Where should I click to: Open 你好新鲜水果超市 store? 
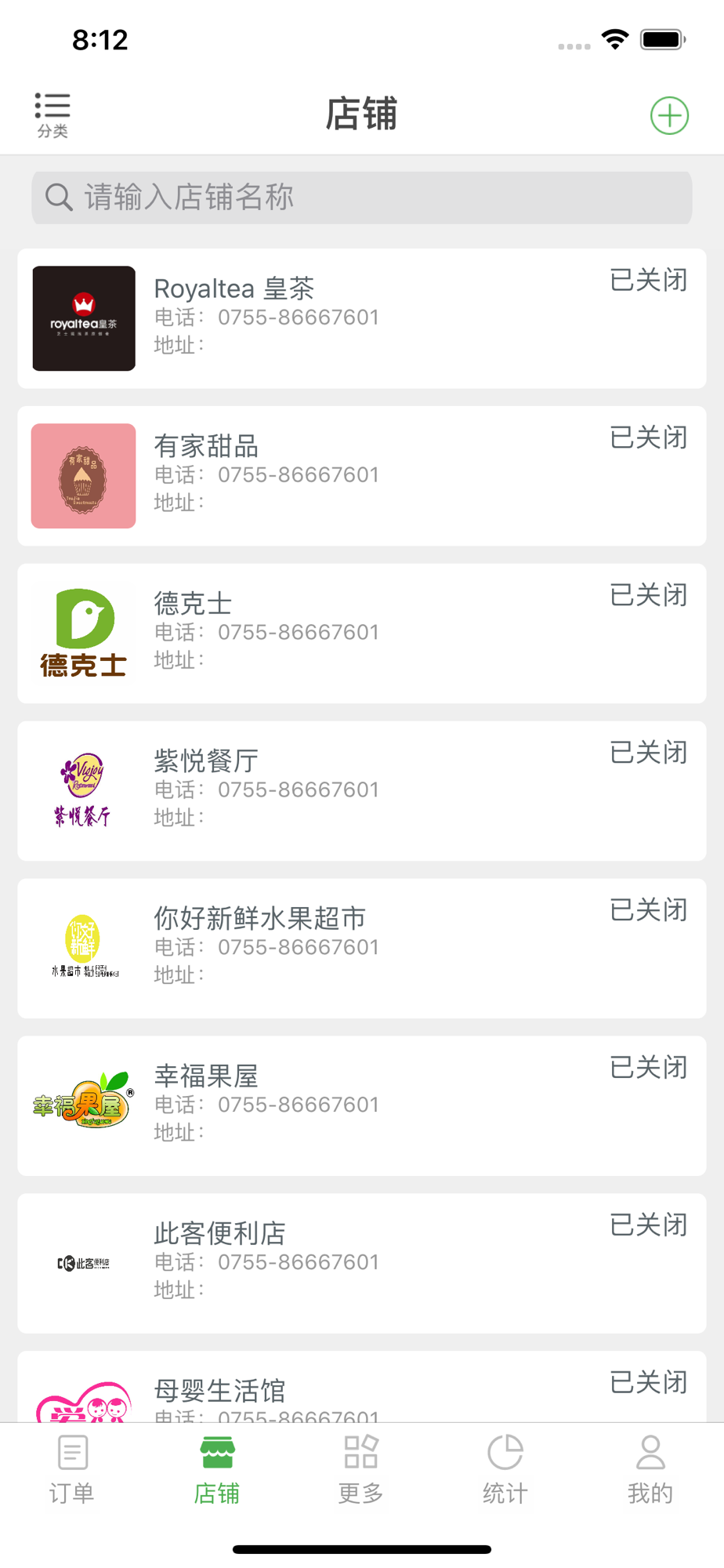[x=361, y=949]
